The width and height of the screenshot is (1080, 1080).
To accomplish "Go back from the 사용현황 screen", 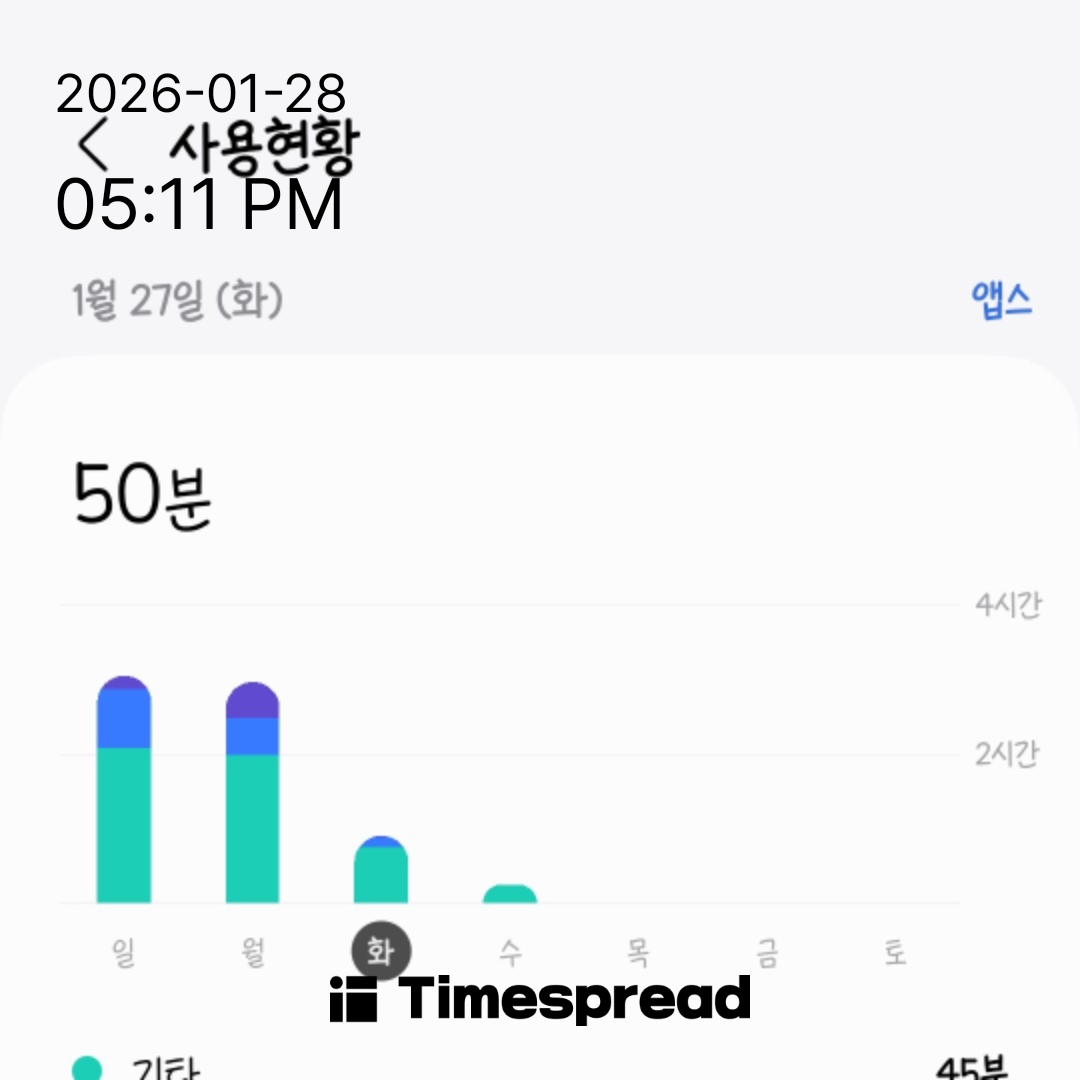I will pyautogui.click(x=94, y=147).
